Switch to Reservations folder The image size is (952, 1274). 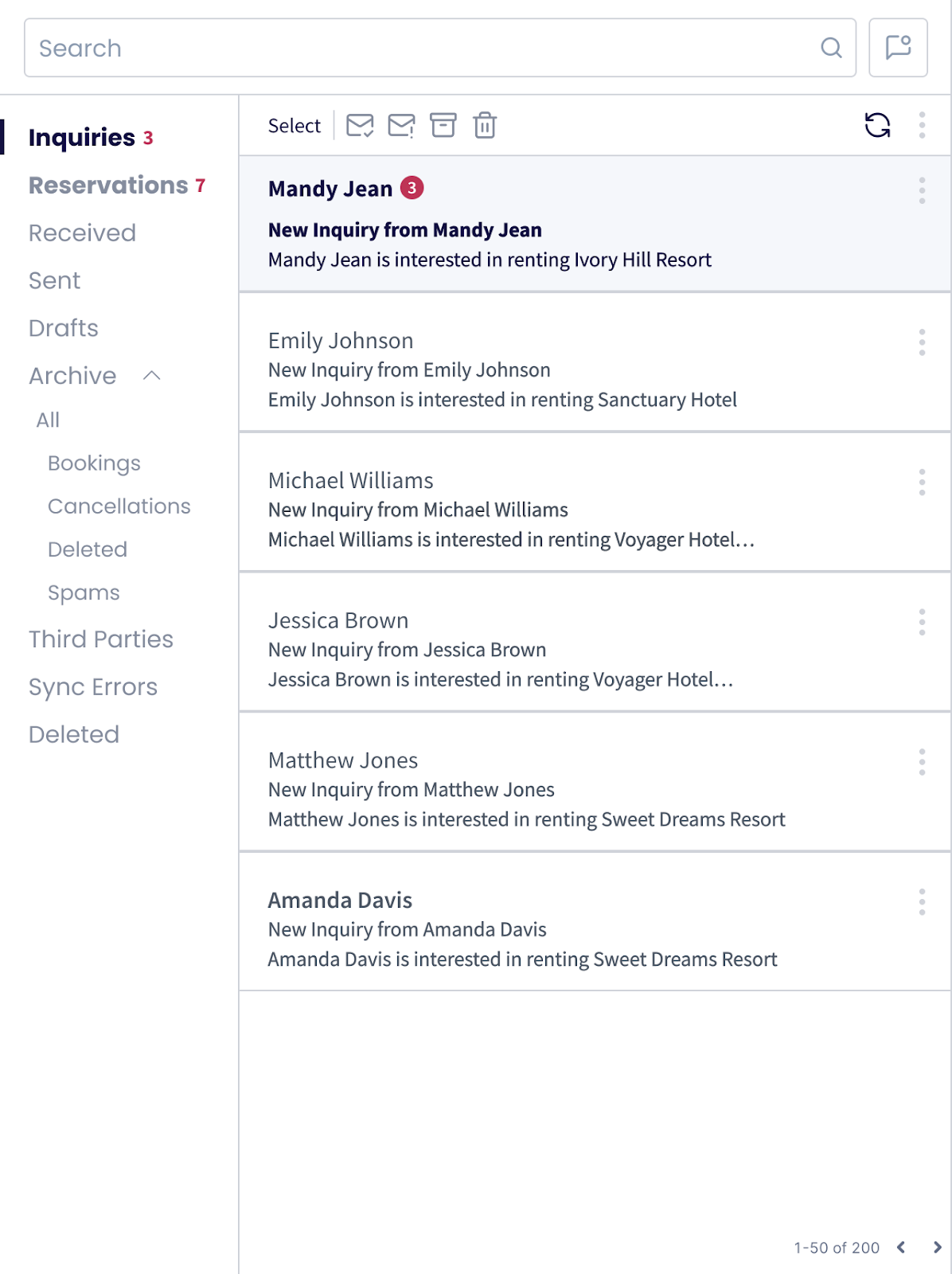(109, 186)
